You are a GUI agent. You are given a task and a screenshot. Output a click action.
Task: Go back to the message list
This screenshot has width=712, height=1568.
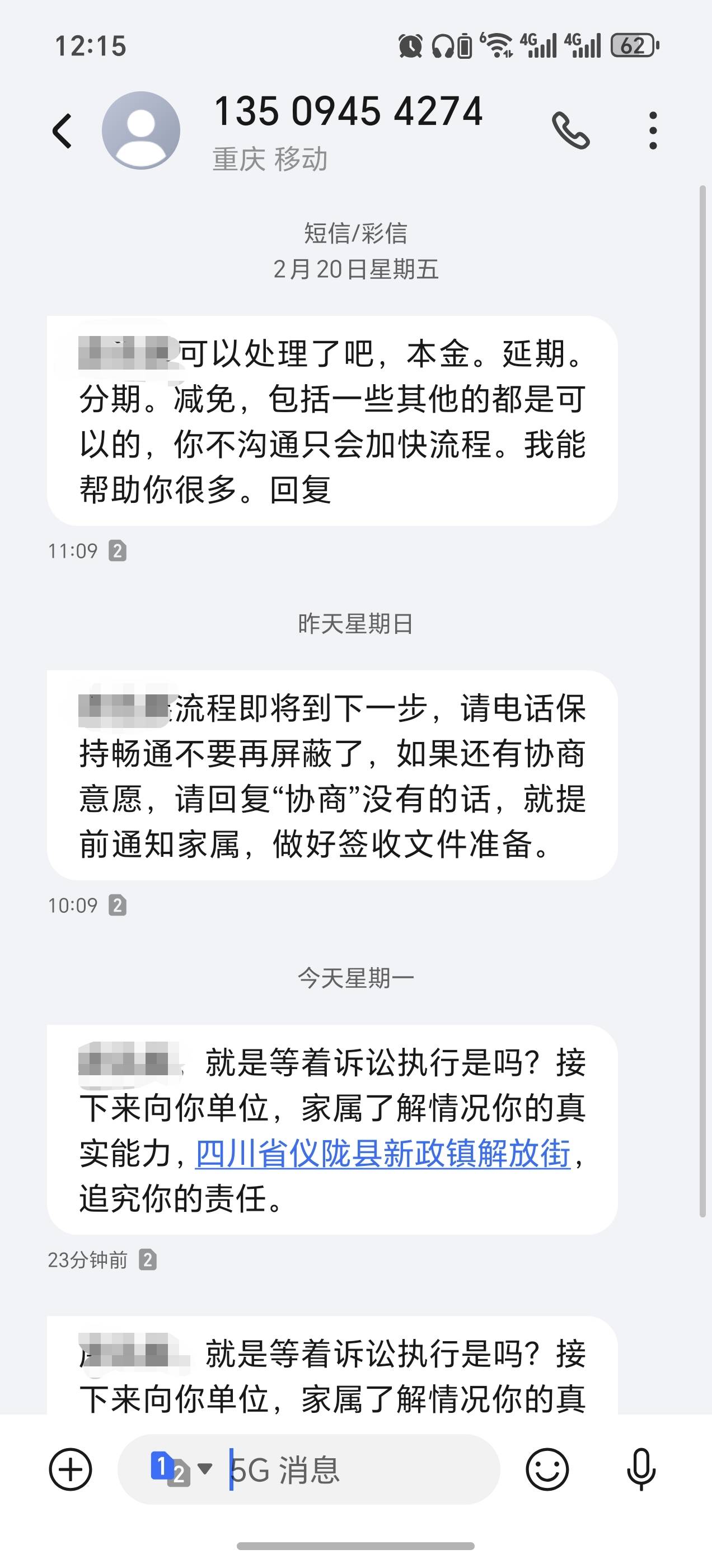click(62, 131)
